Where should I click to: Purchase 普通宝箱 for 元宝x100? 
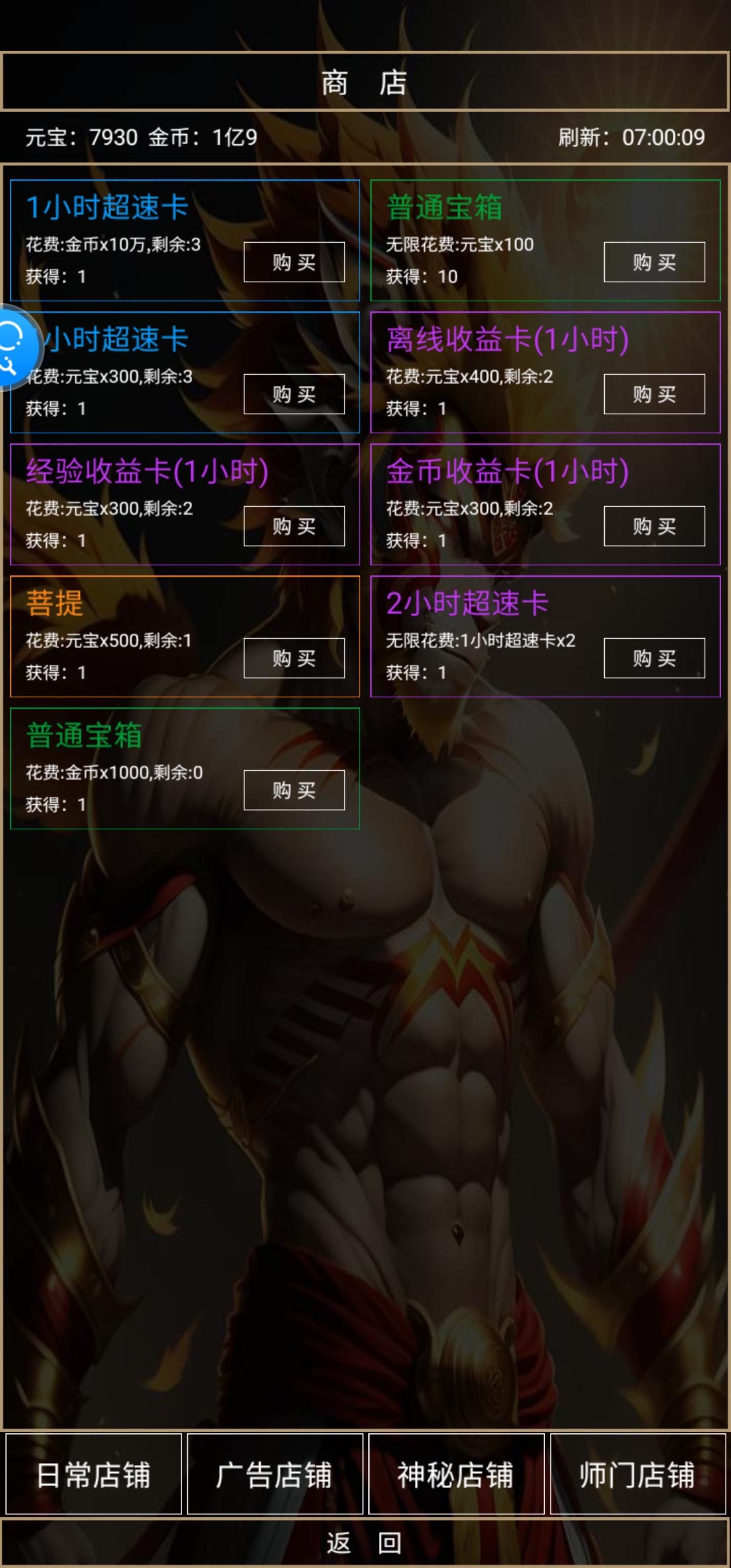[x=654, y=263]
